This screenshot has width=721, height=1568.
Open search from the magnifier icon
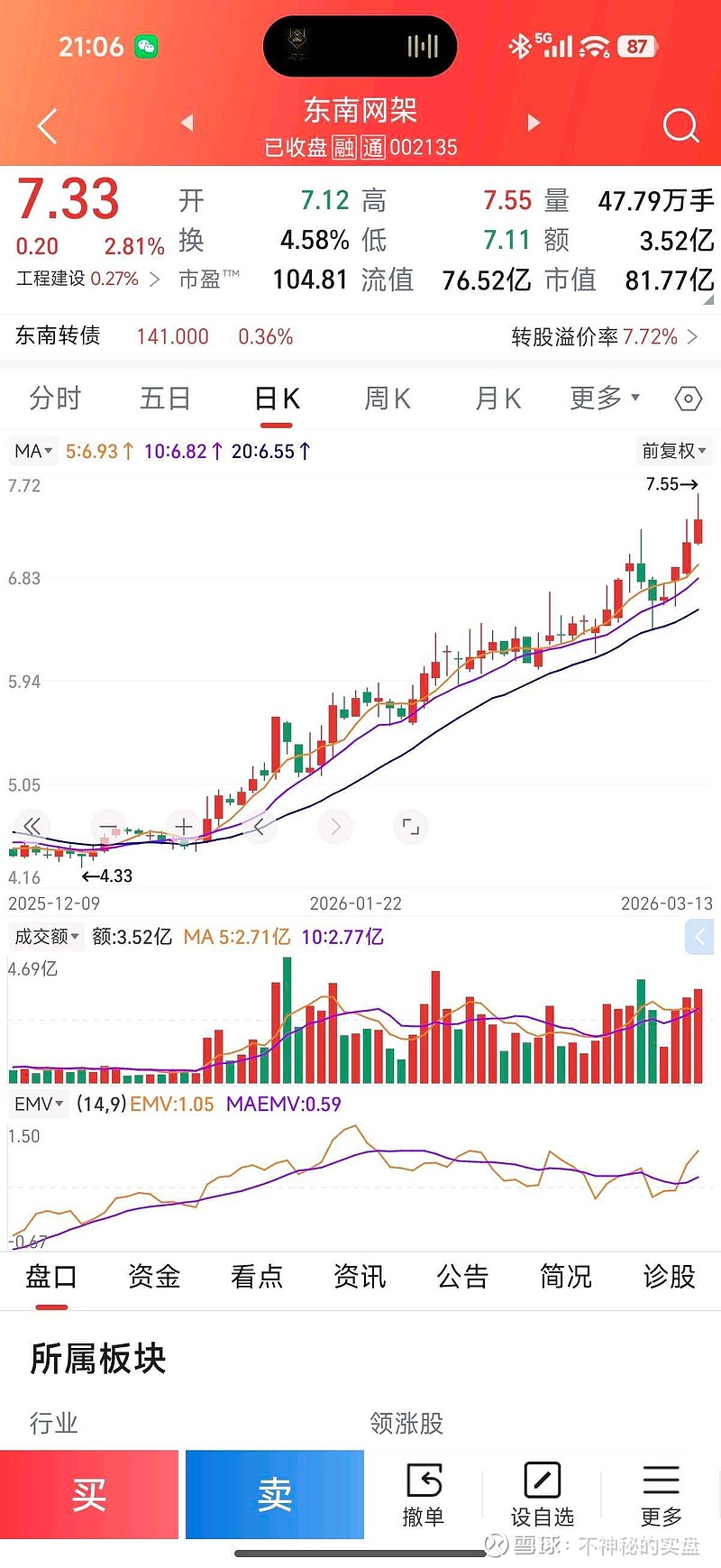681,126
